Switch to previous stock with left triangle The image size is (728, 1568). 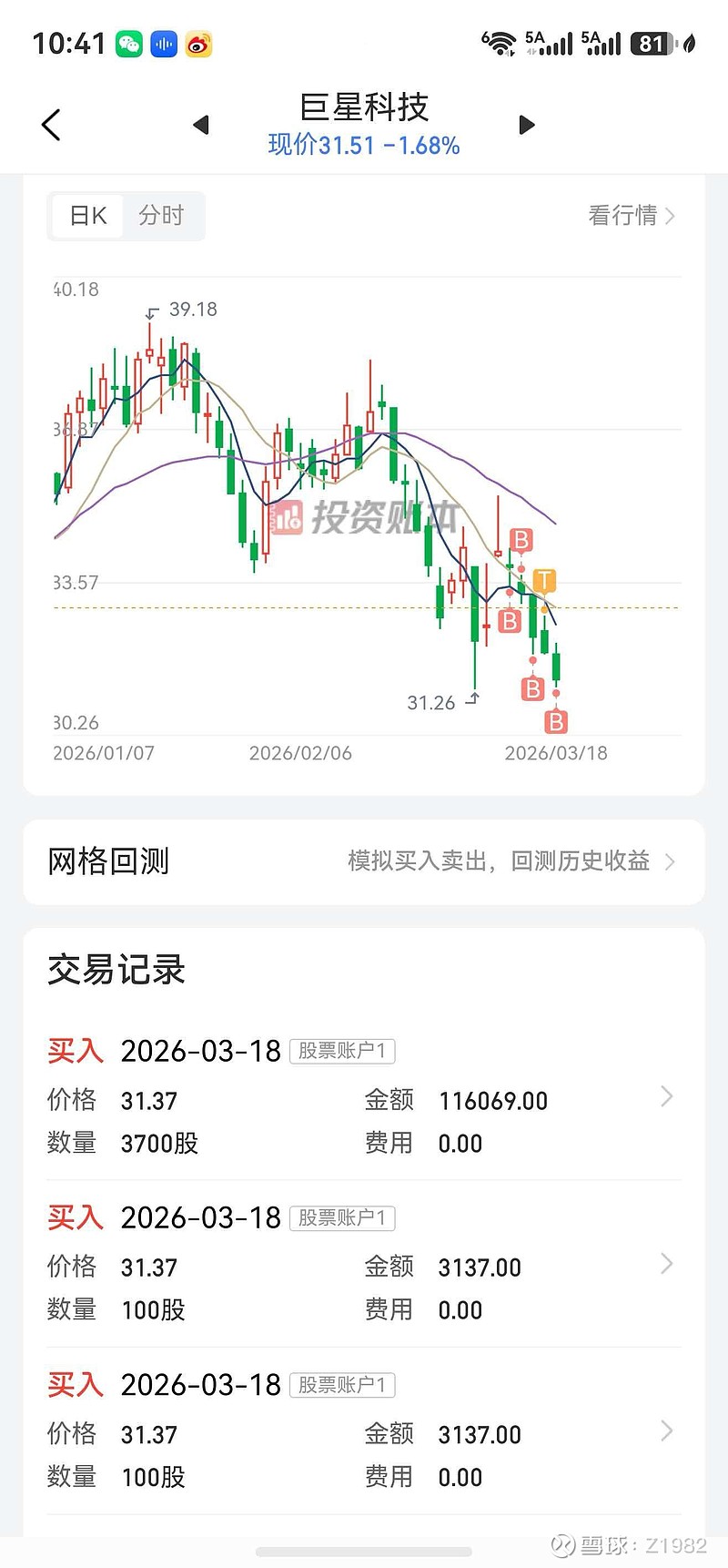202,125
